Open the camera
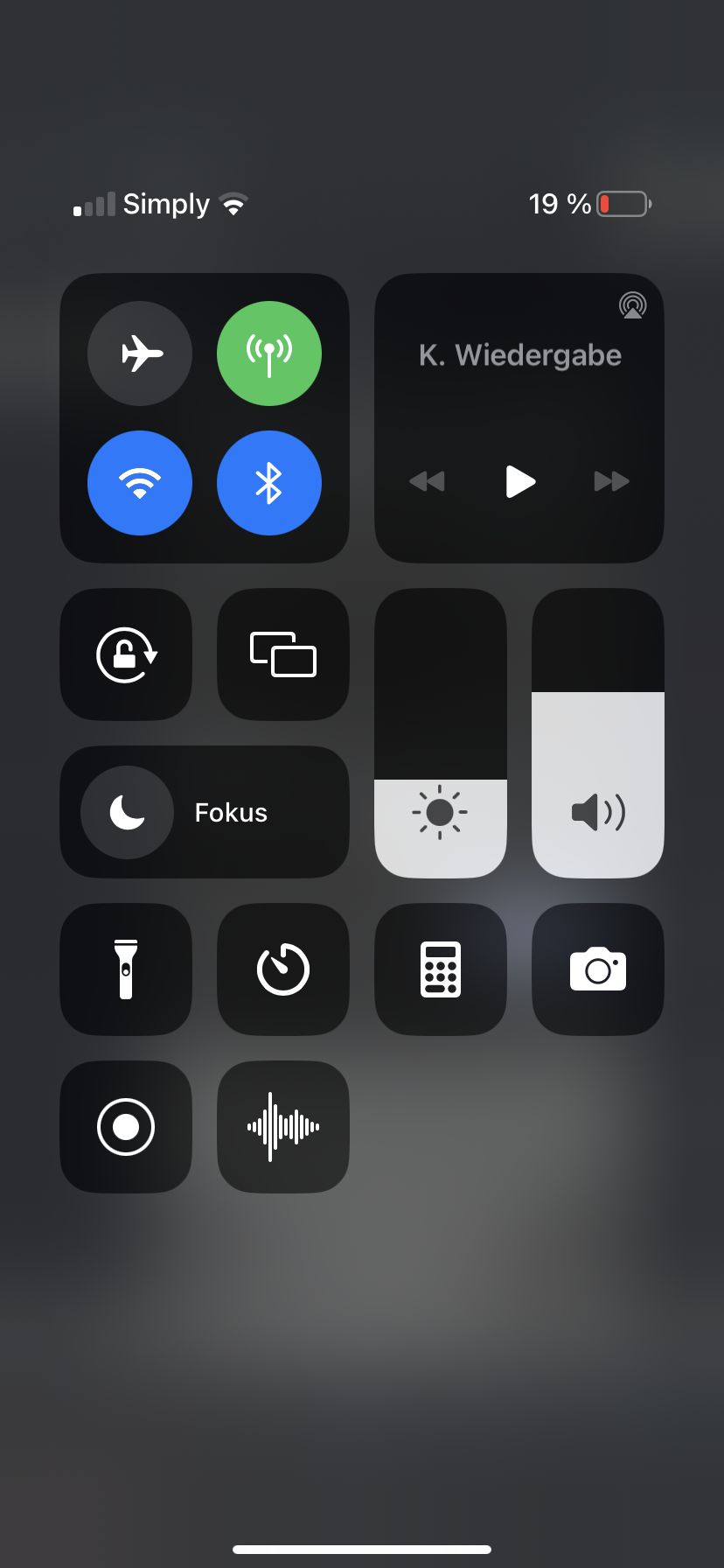Viewport: 724px width, 1568px height. point(598,969)
